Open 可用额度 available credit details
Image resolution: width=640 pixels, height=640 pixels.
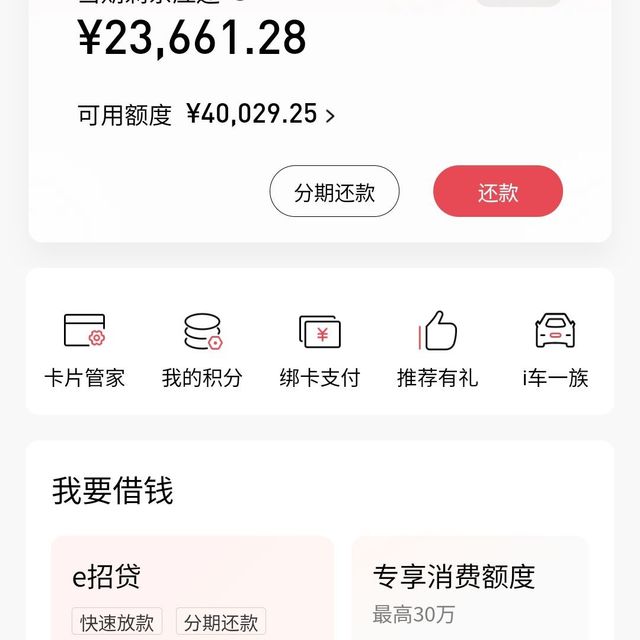pyautogui.click(x=206, y=115)
